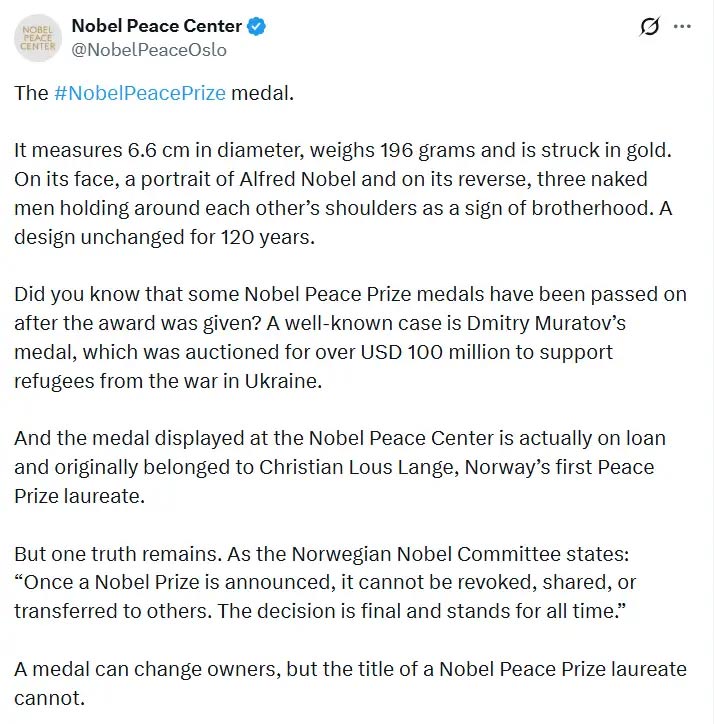Image resolution: width=714 pixels, height=724 pixels.
Task: Open the Nobel Peace Center account name
Action: click(x=156, y=26)
